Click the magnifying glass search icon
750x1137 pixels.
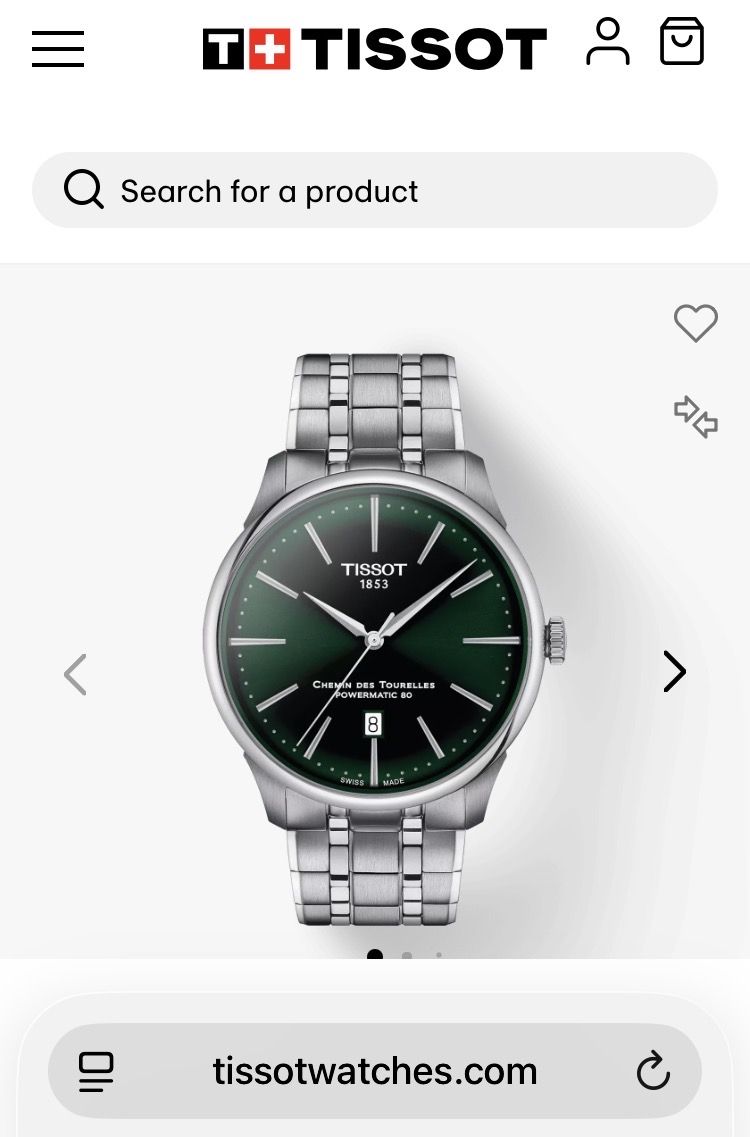[x=83, y=190]
